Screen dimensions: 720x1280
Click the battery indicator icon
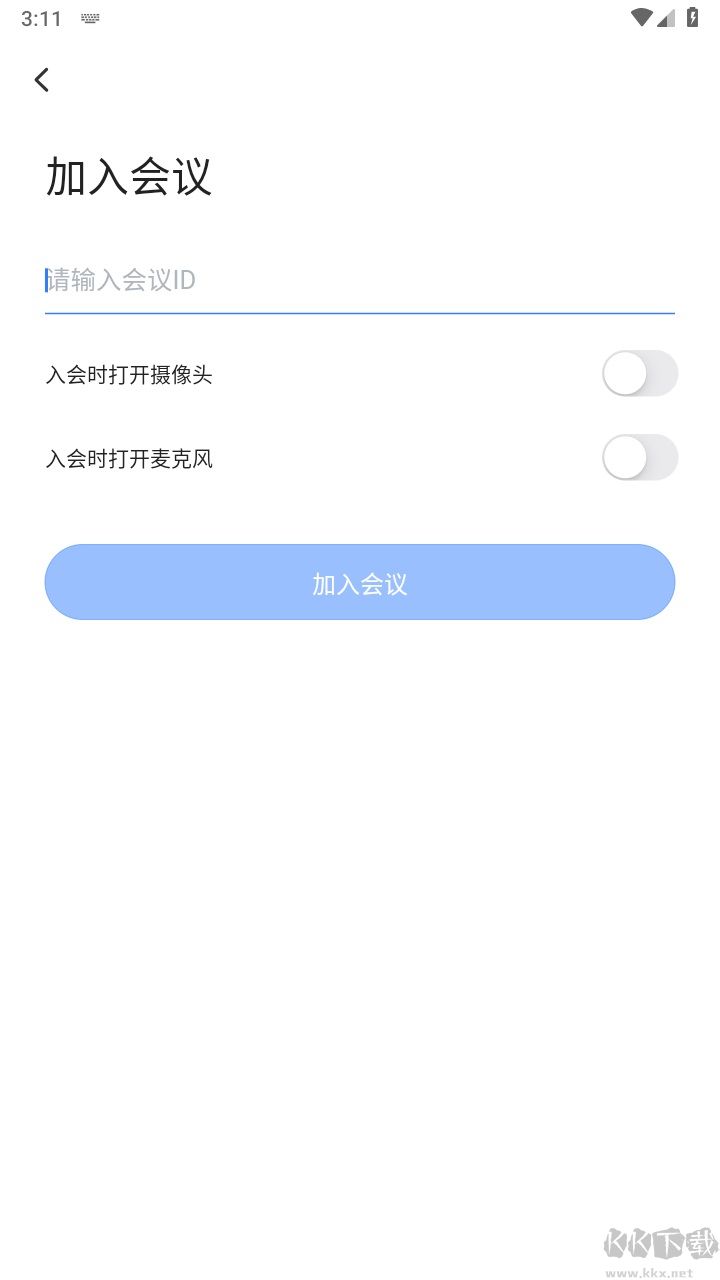(693, 17)
